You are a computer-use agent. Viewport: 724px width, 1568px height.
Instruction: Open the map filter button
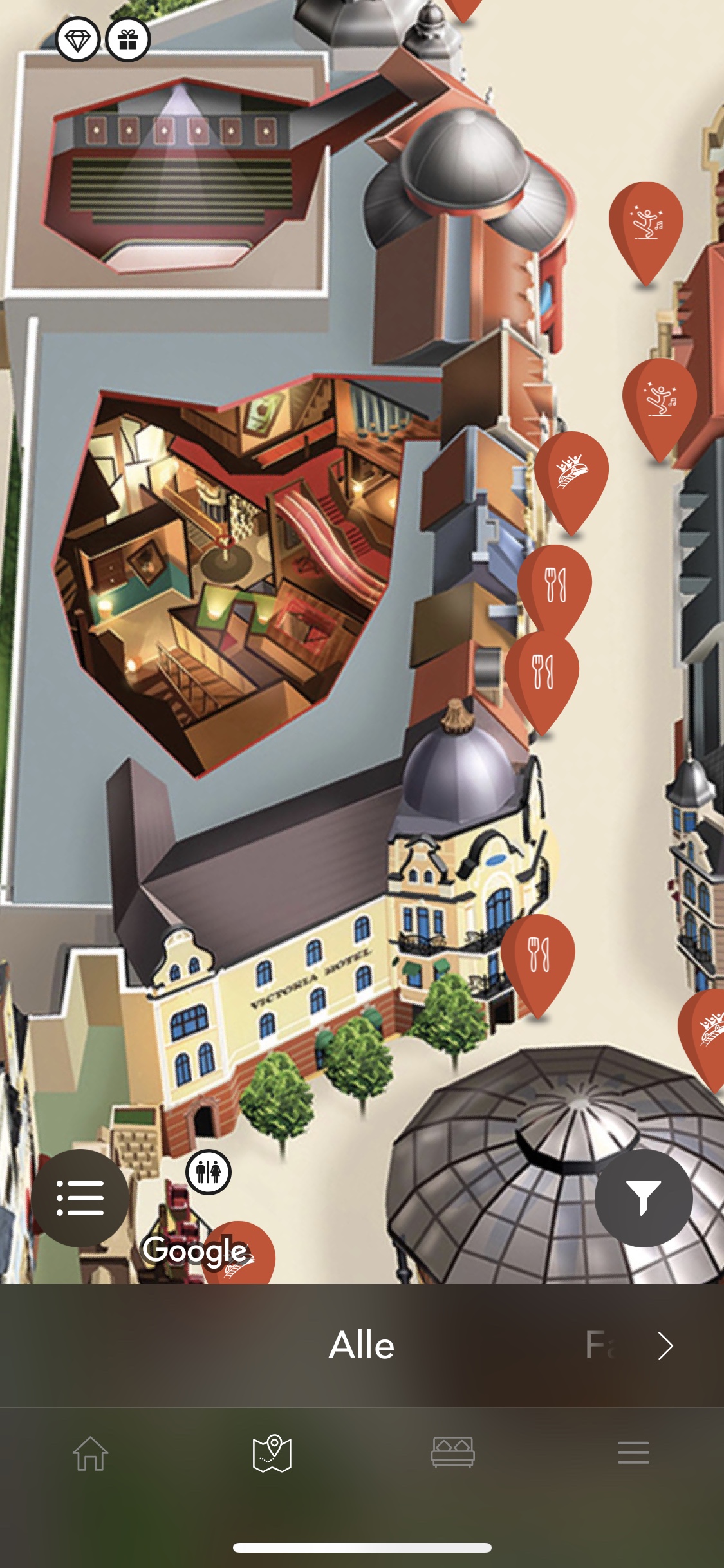point(644,1198)
